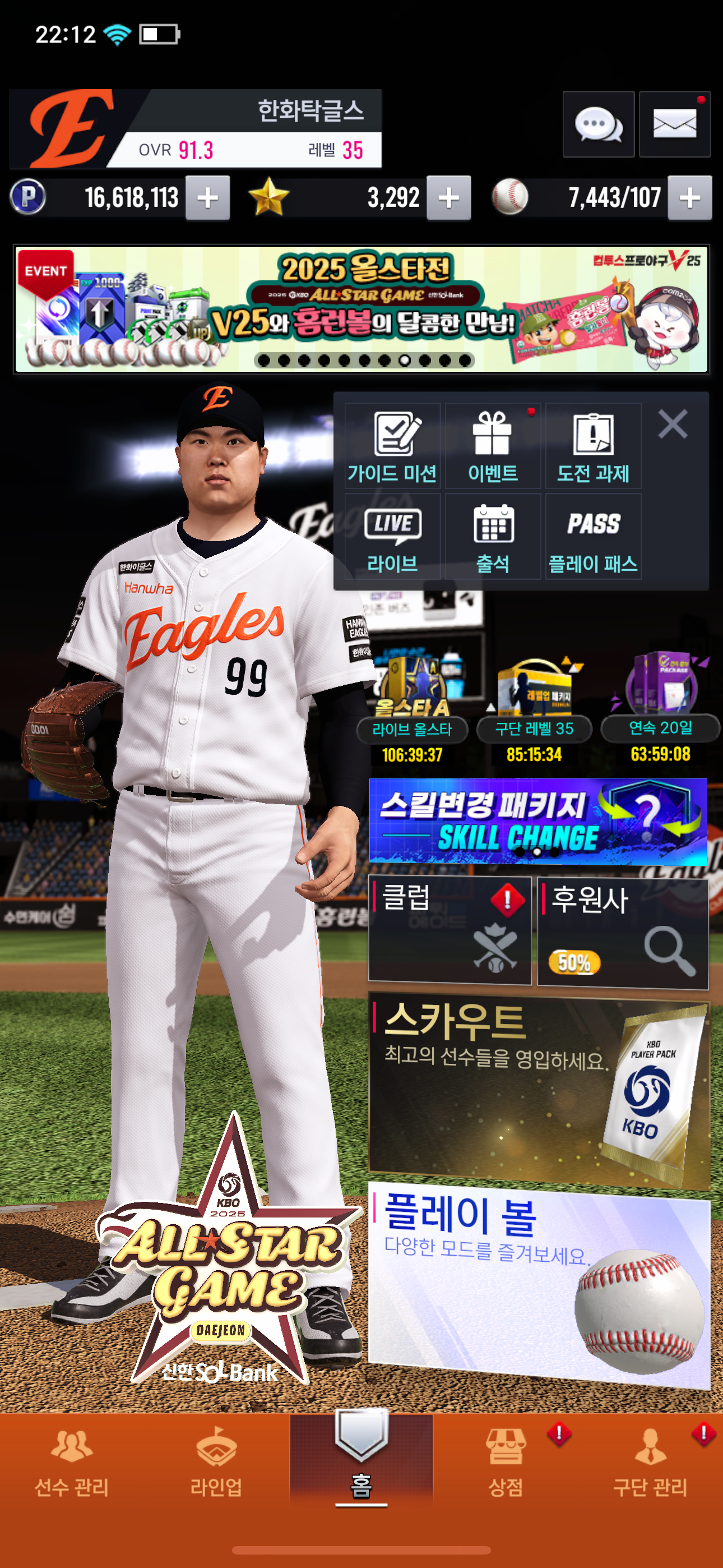
Task: Open the 후원사 card
Action: (623, 932)
